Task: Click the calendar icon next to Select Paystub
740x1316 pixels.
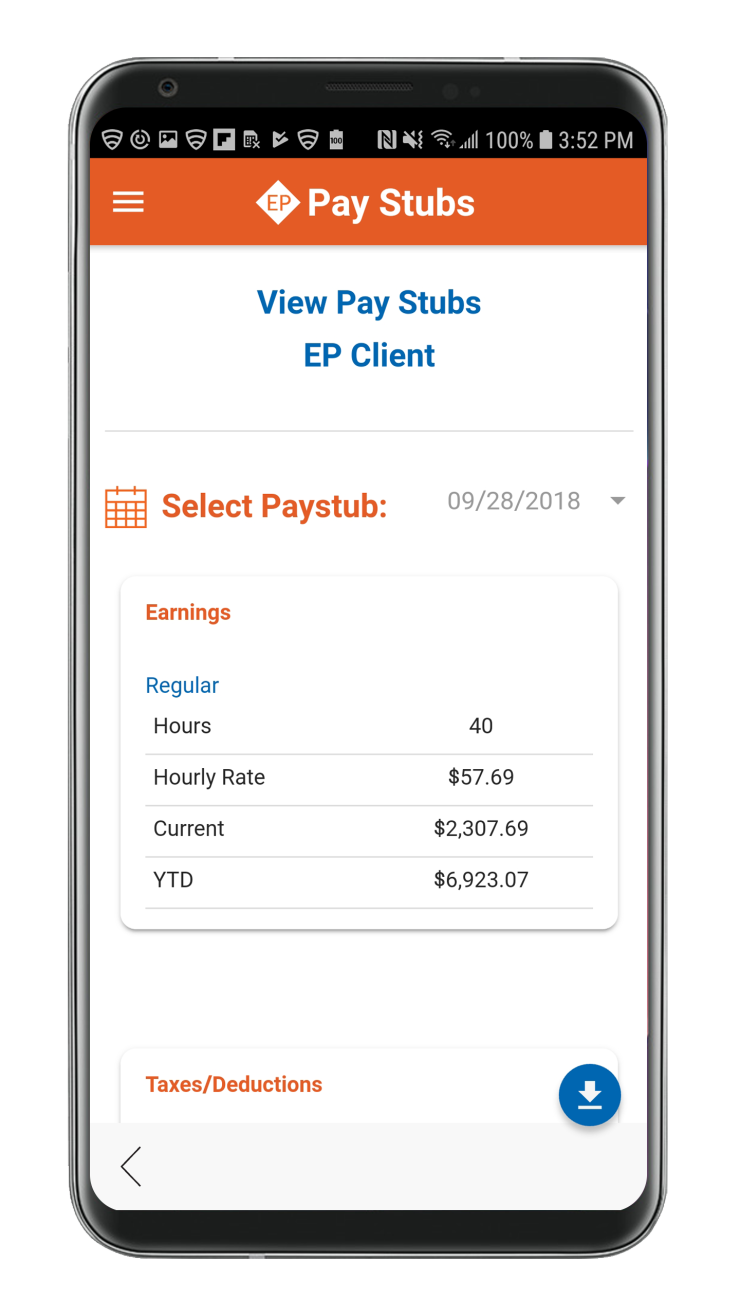Action: [x=124, y=506]
